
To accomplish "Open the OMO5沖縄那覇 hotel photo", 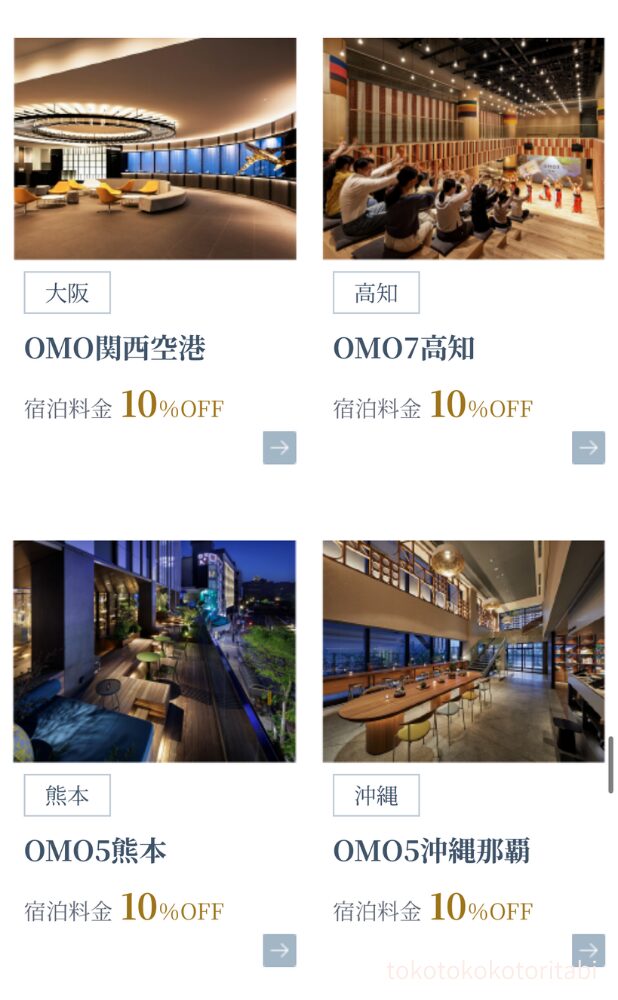I will [464, 651].
